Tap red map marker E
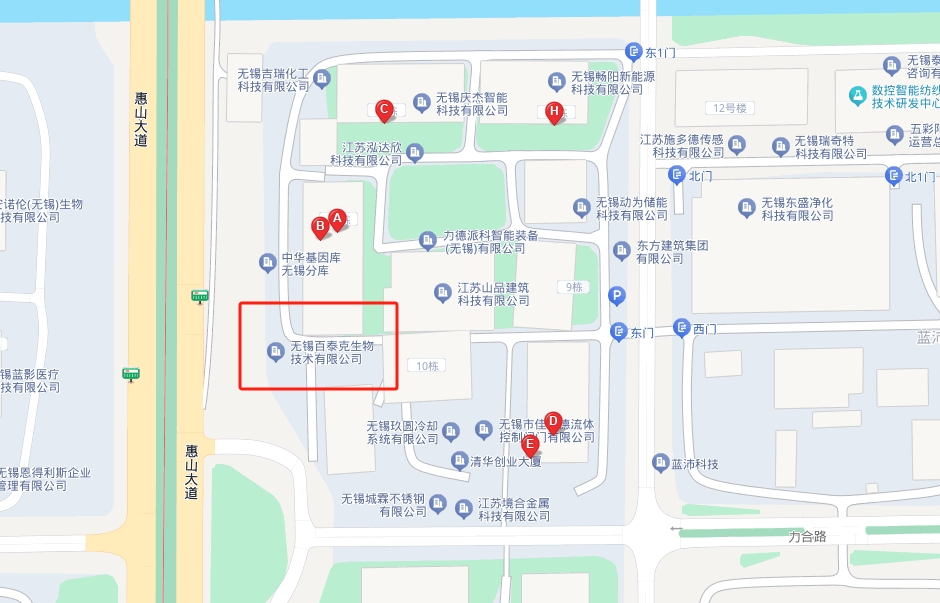Image resolution: width=940 pixels, height=603 pixels. 531,445
